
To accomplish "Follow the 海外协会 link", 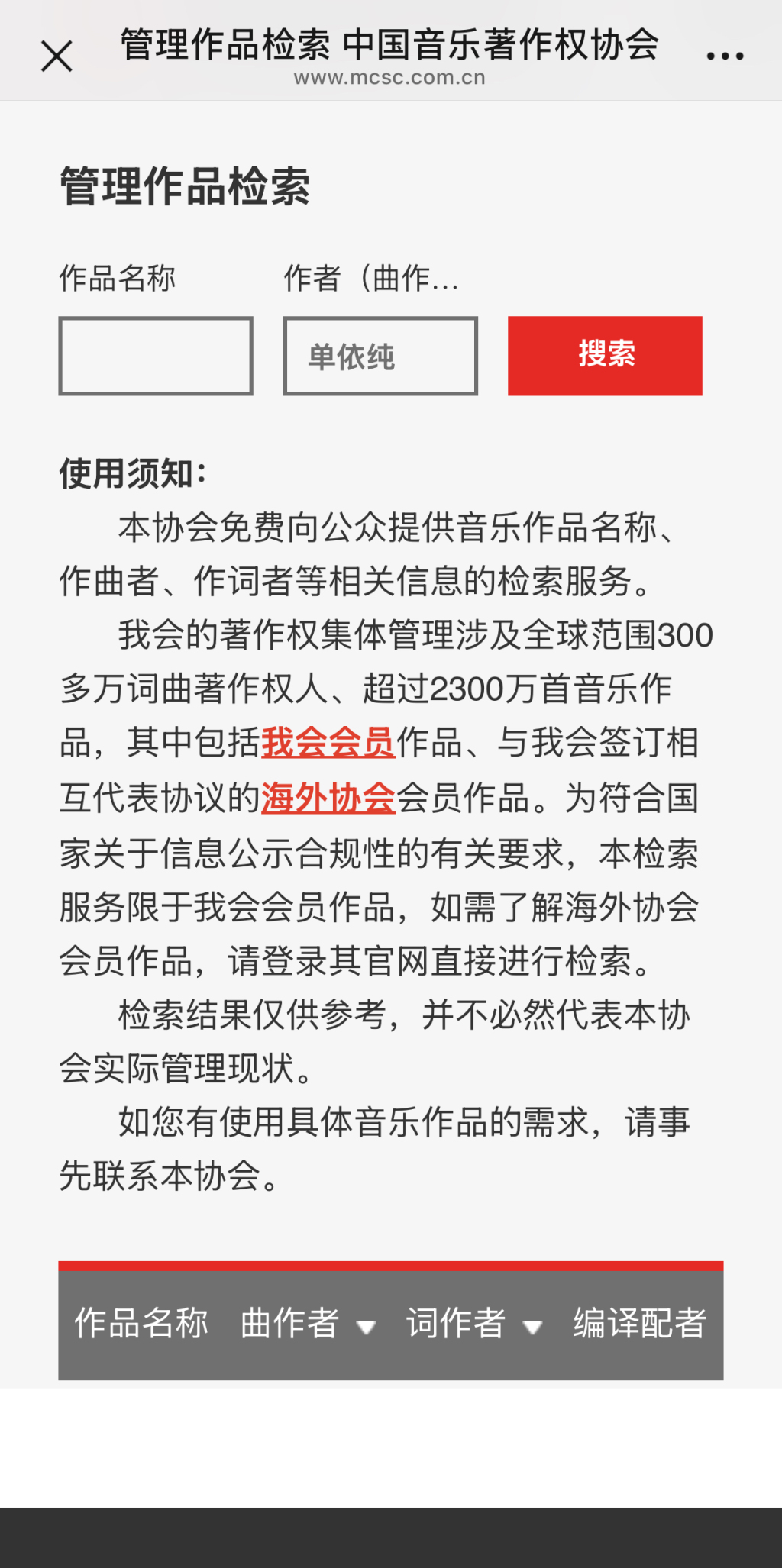I will pos(328,799).
